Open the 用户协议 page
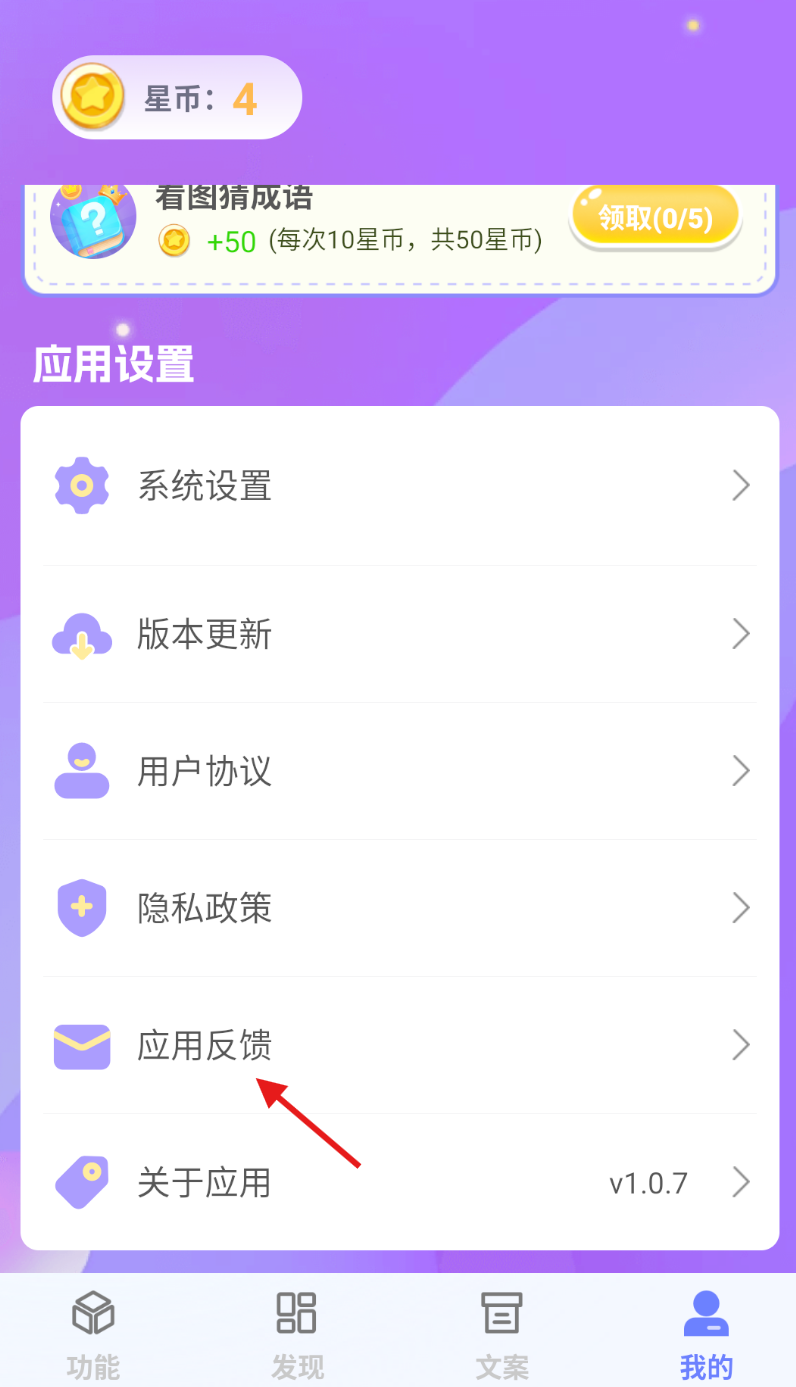 (400, 772)
